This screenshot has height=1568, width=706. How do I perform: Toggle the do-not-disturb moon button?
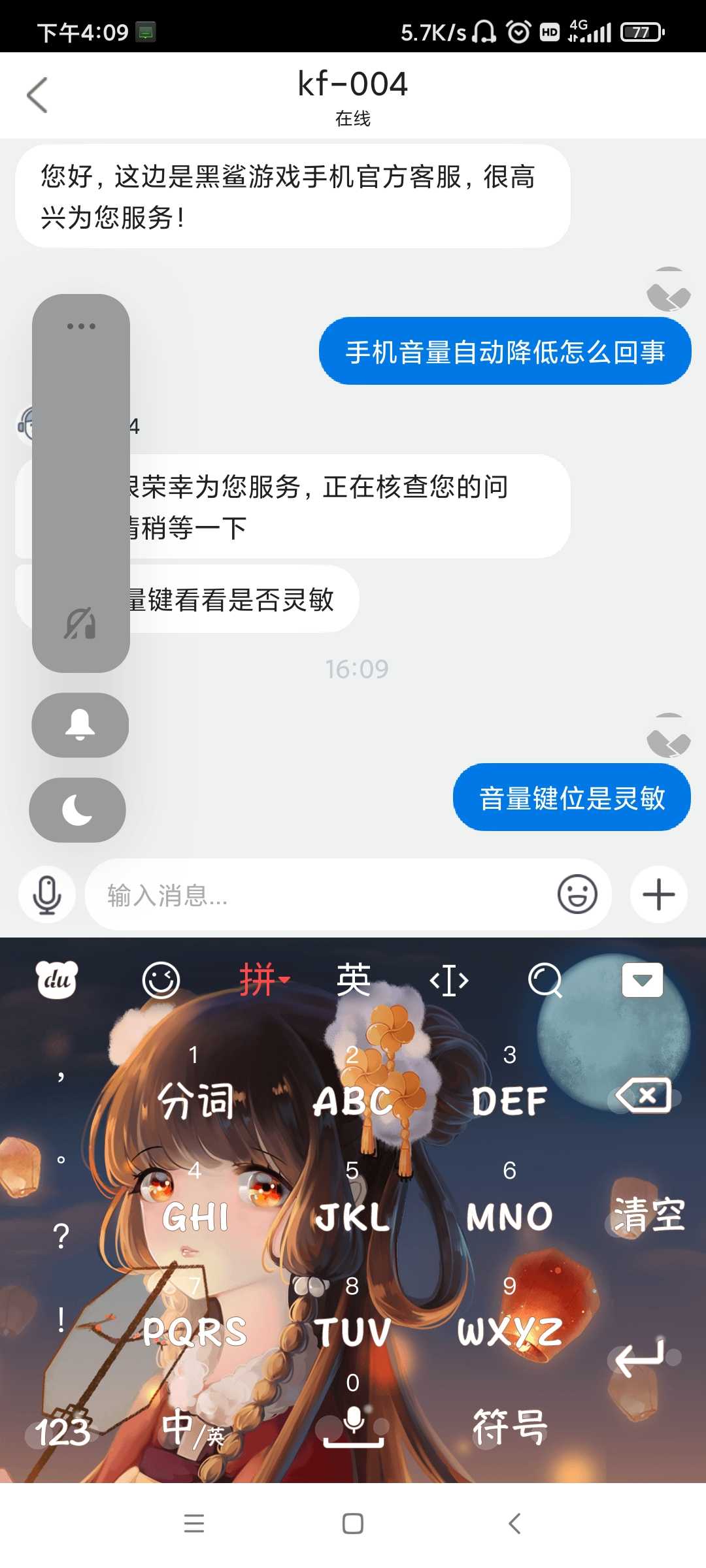pyautogui.click(x=77, y=810)
